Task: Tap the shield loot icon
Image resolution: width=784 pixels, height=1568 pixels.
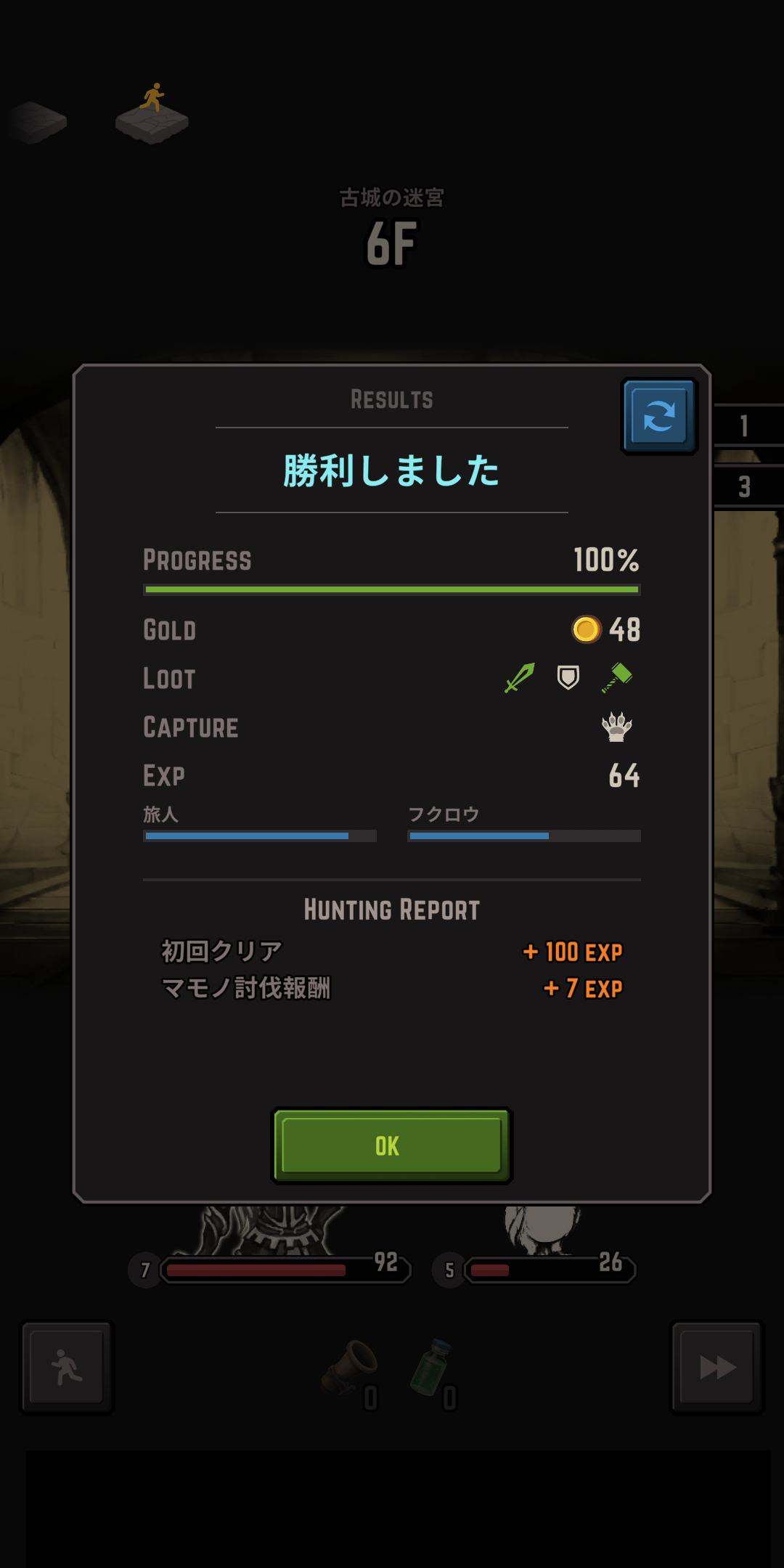Action: click(568, 678)
